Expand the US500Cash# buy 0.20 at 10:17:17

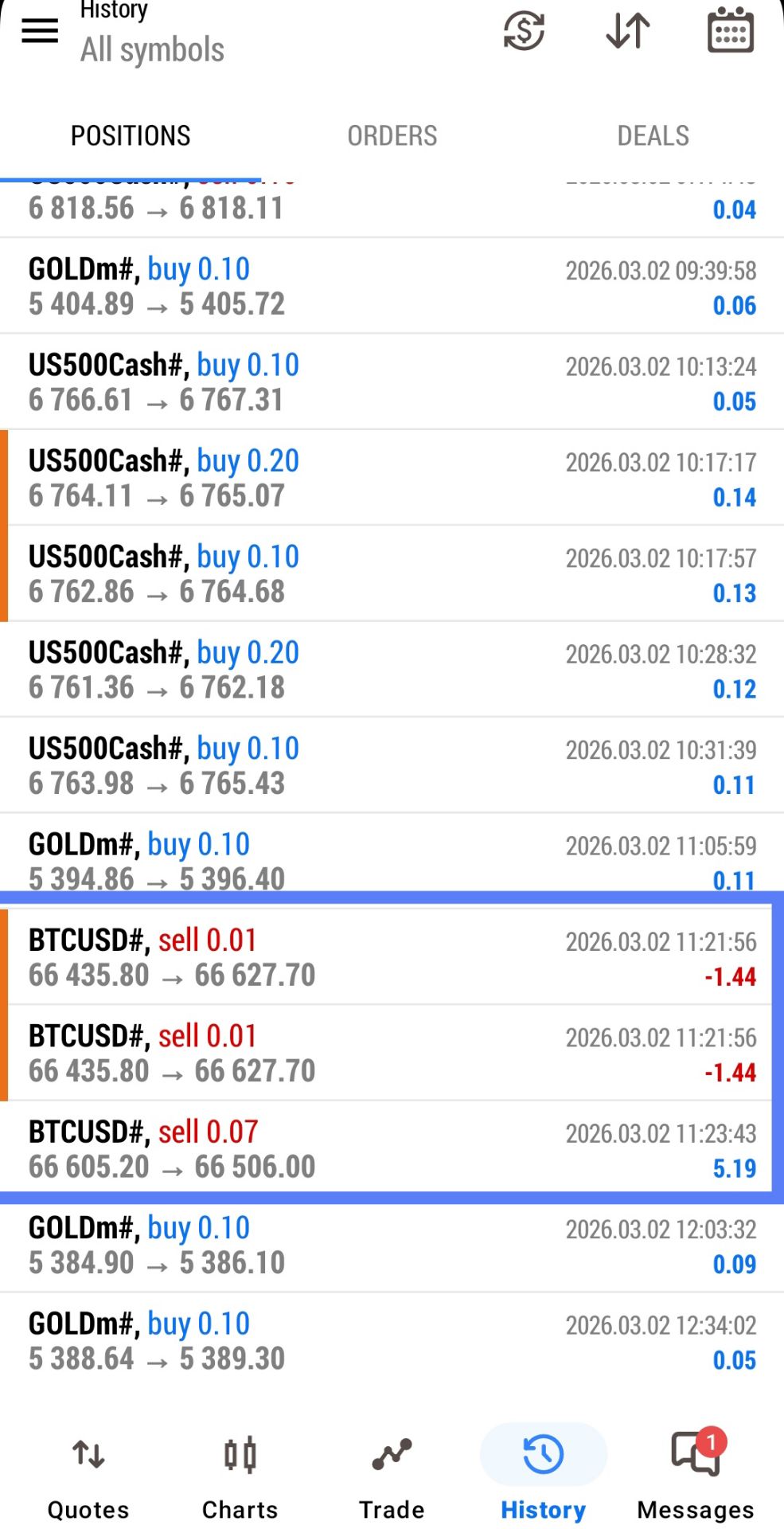pyautogui.click(x=392, y=478)
